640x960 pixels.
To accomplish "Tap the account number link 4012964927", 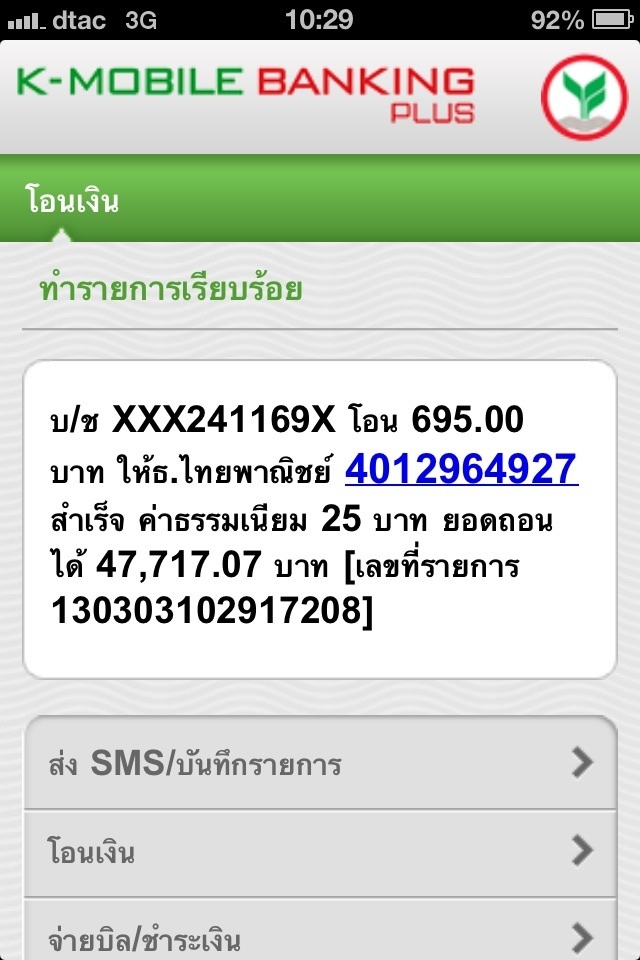I will click(x=461, y=469).
